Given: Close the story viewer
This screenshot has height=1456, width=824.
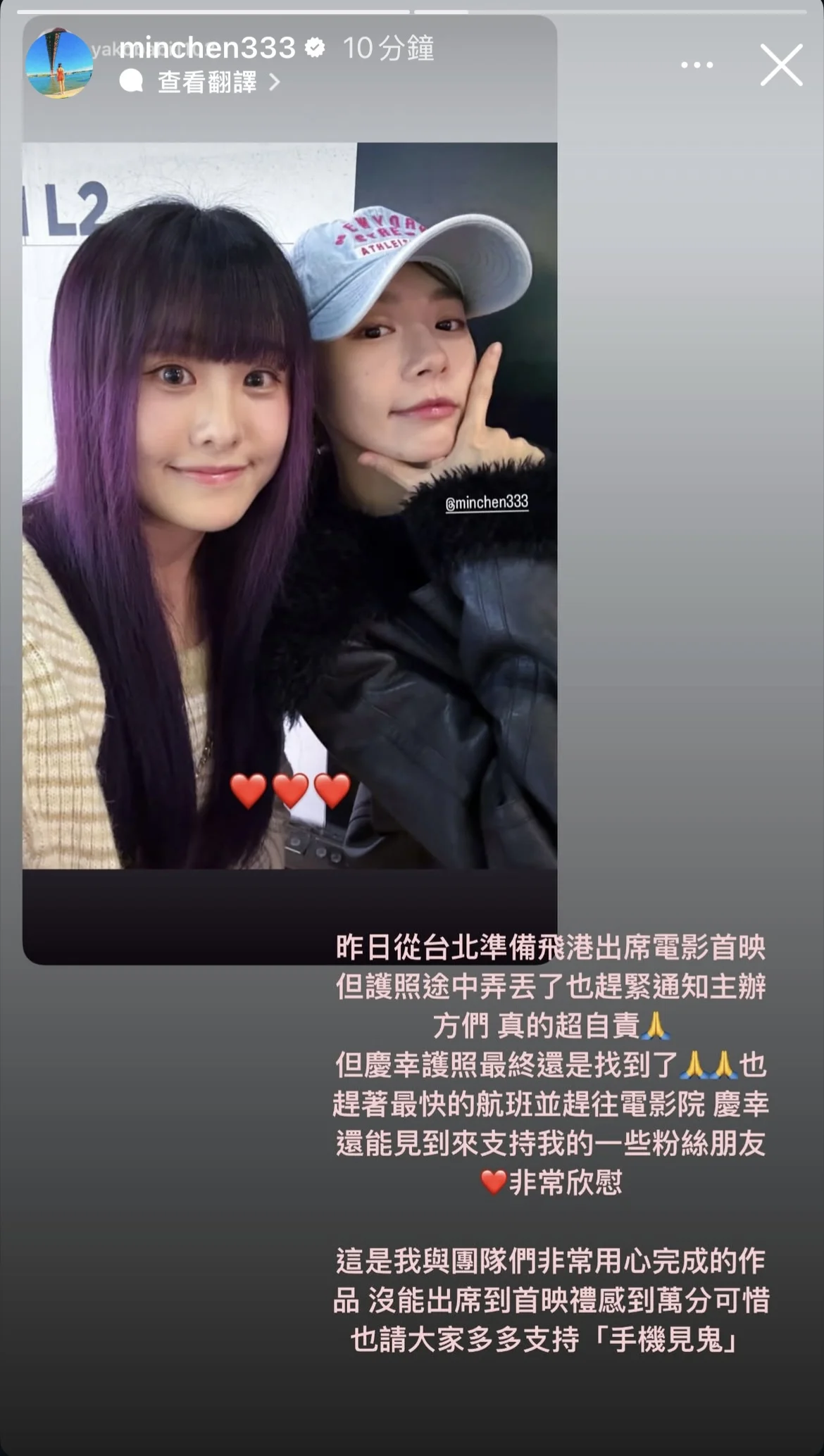Looking at the screenshot, I should (x=781, y=65).
